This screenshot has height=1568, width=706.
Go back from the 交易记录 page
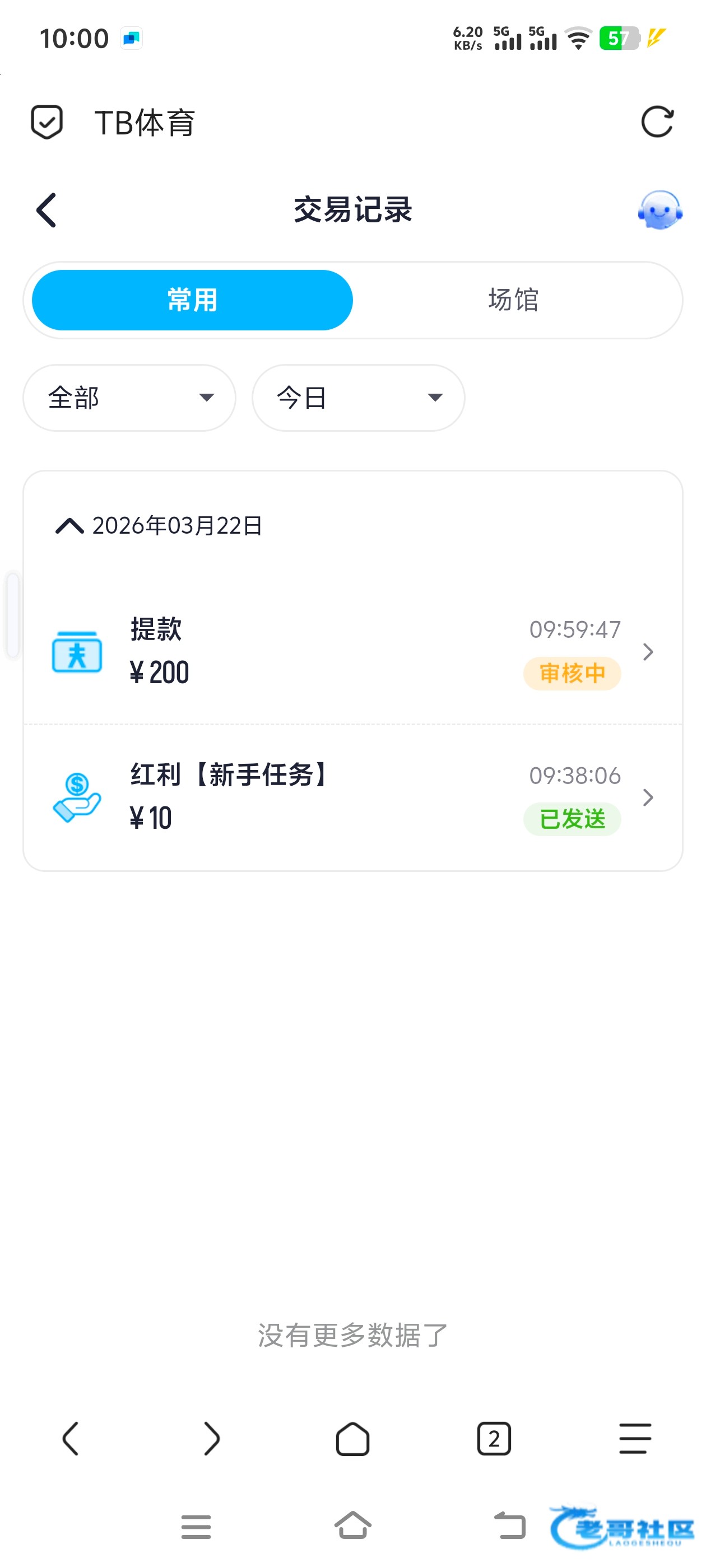coord(47,210)
